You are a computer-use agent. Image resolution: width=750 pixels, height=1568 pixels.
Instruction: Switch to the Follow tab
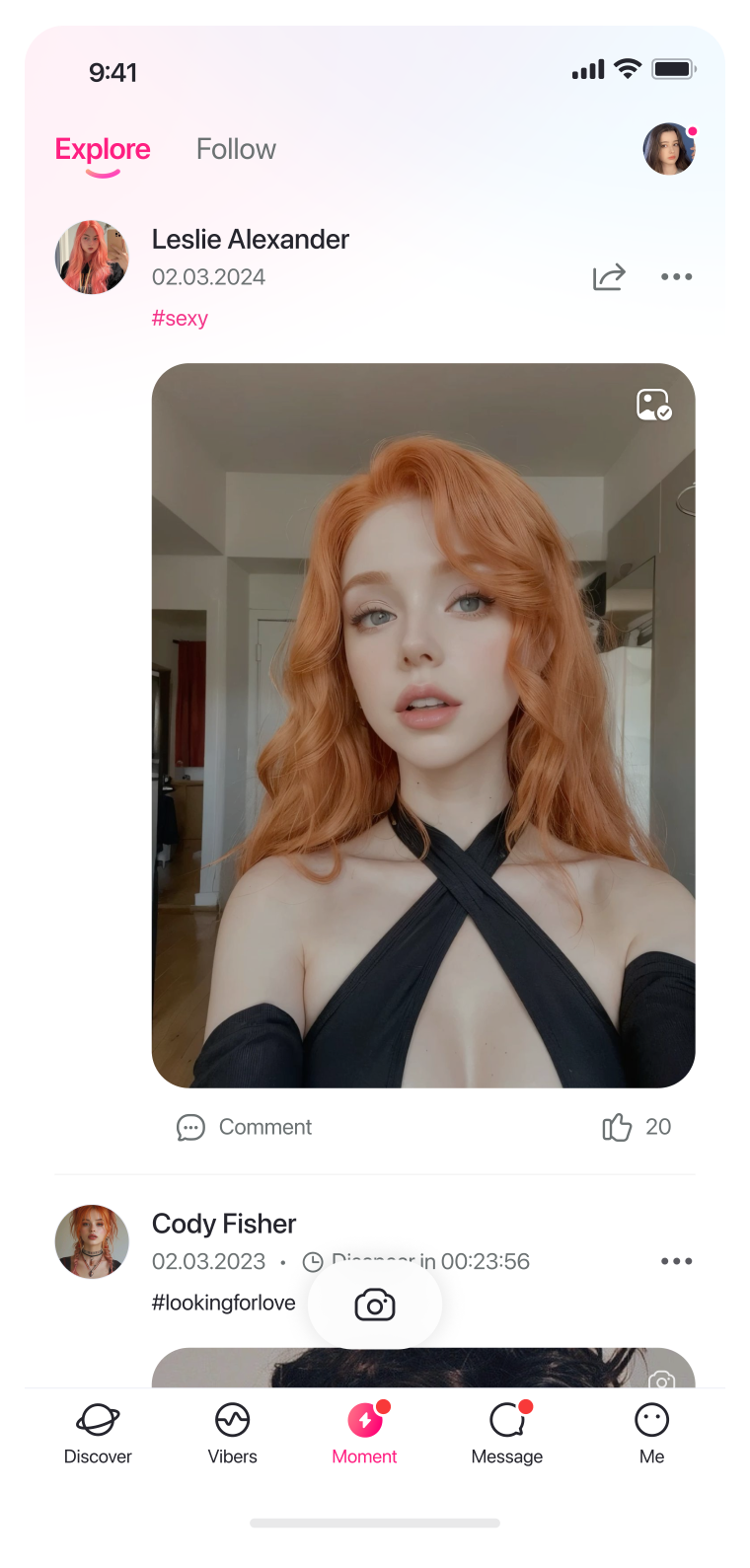pyautogui.click(x=236, y=149)
